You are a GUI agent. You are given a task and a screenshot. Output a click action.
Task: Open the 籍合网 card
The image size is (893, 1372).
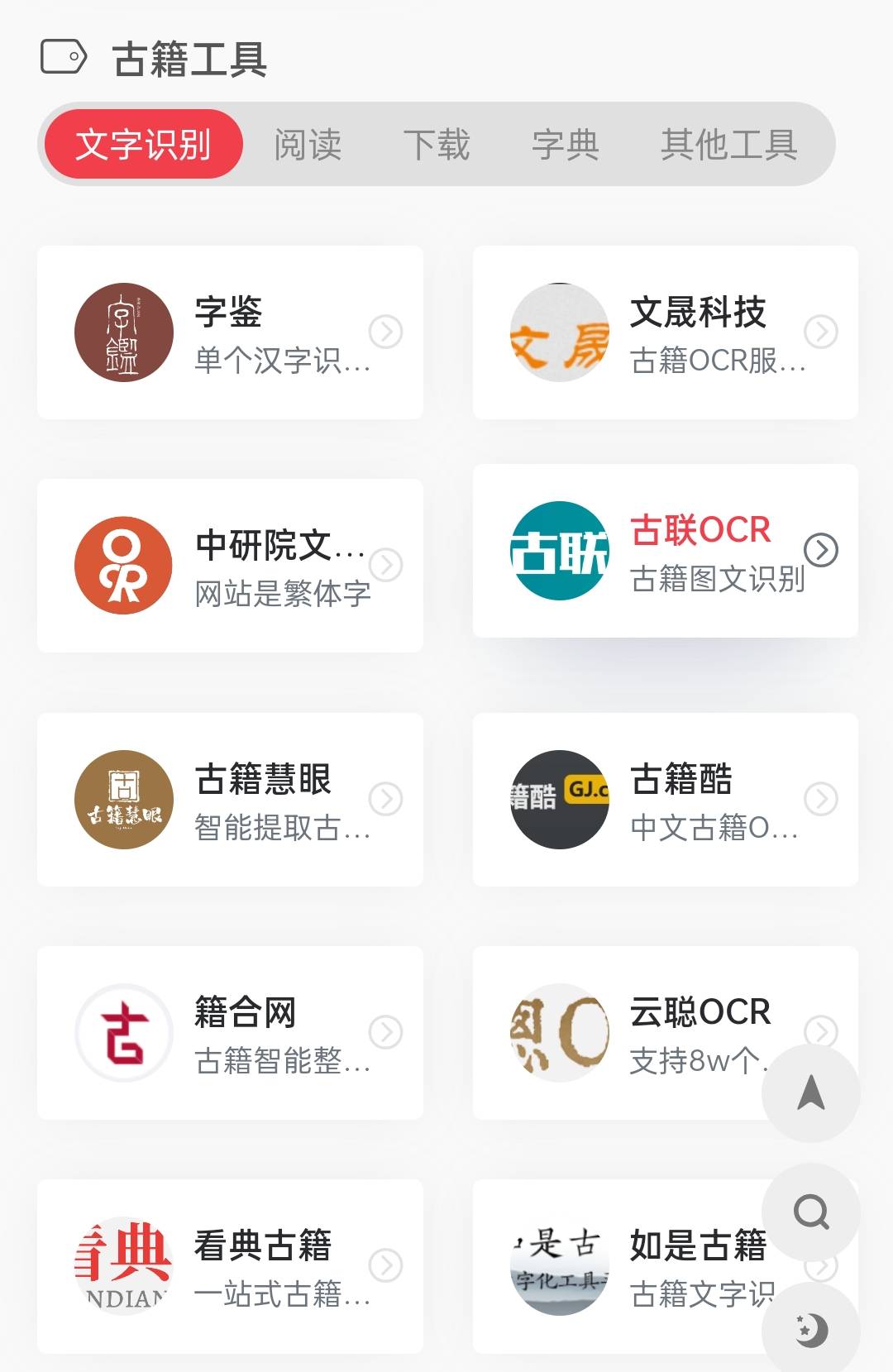tap(230, 1033)
